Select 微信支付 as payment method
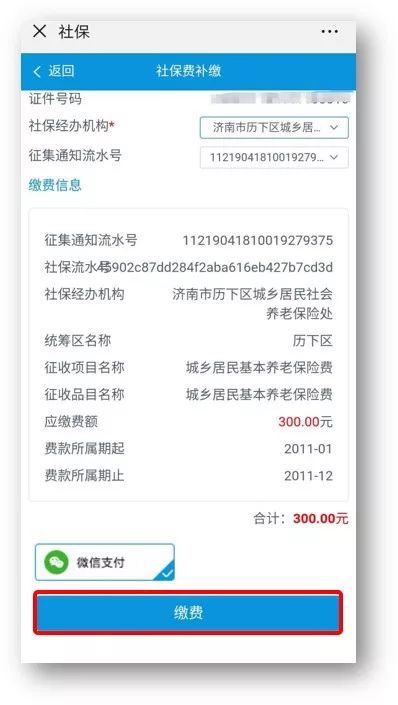 point(104,562)
